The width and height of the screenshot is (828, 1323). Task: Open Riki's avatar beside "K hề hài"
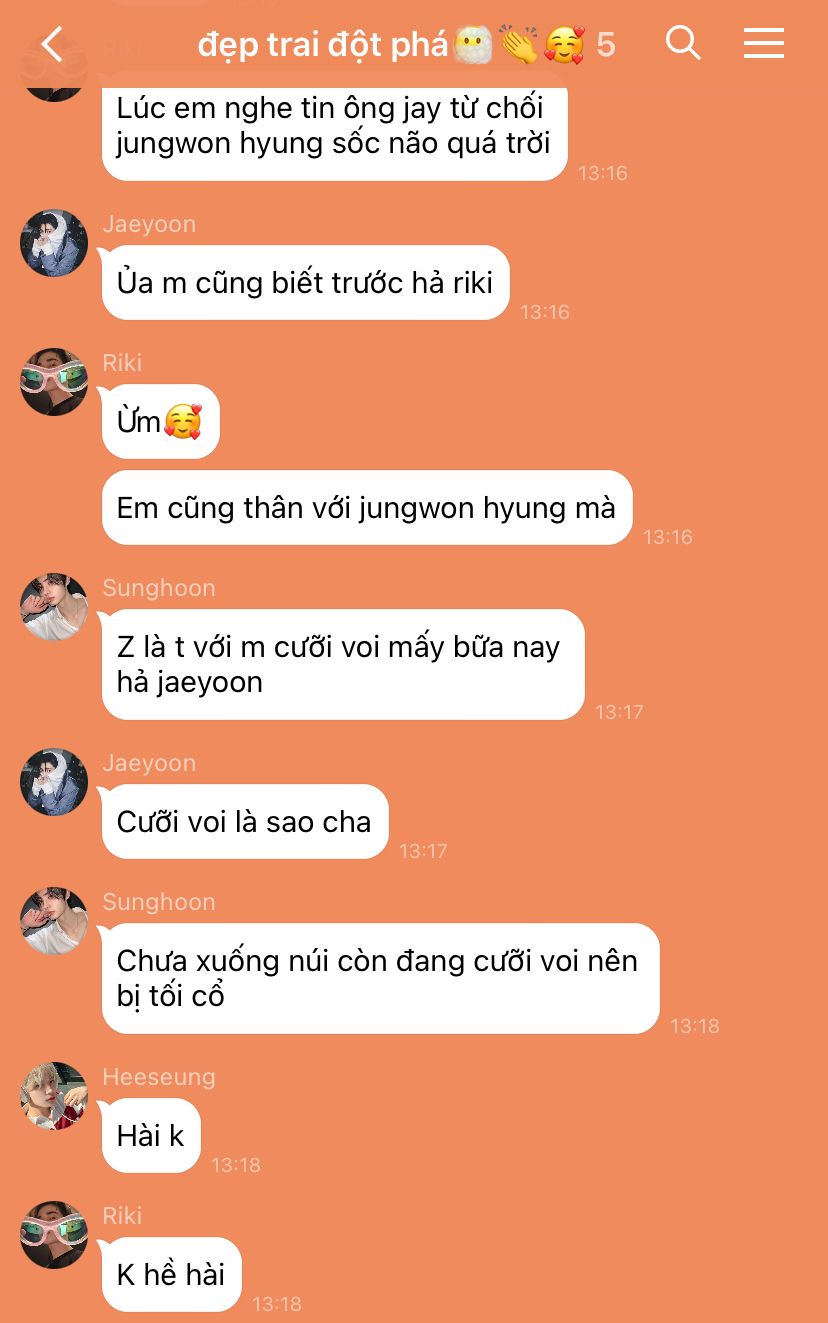tap(54, 1235)
